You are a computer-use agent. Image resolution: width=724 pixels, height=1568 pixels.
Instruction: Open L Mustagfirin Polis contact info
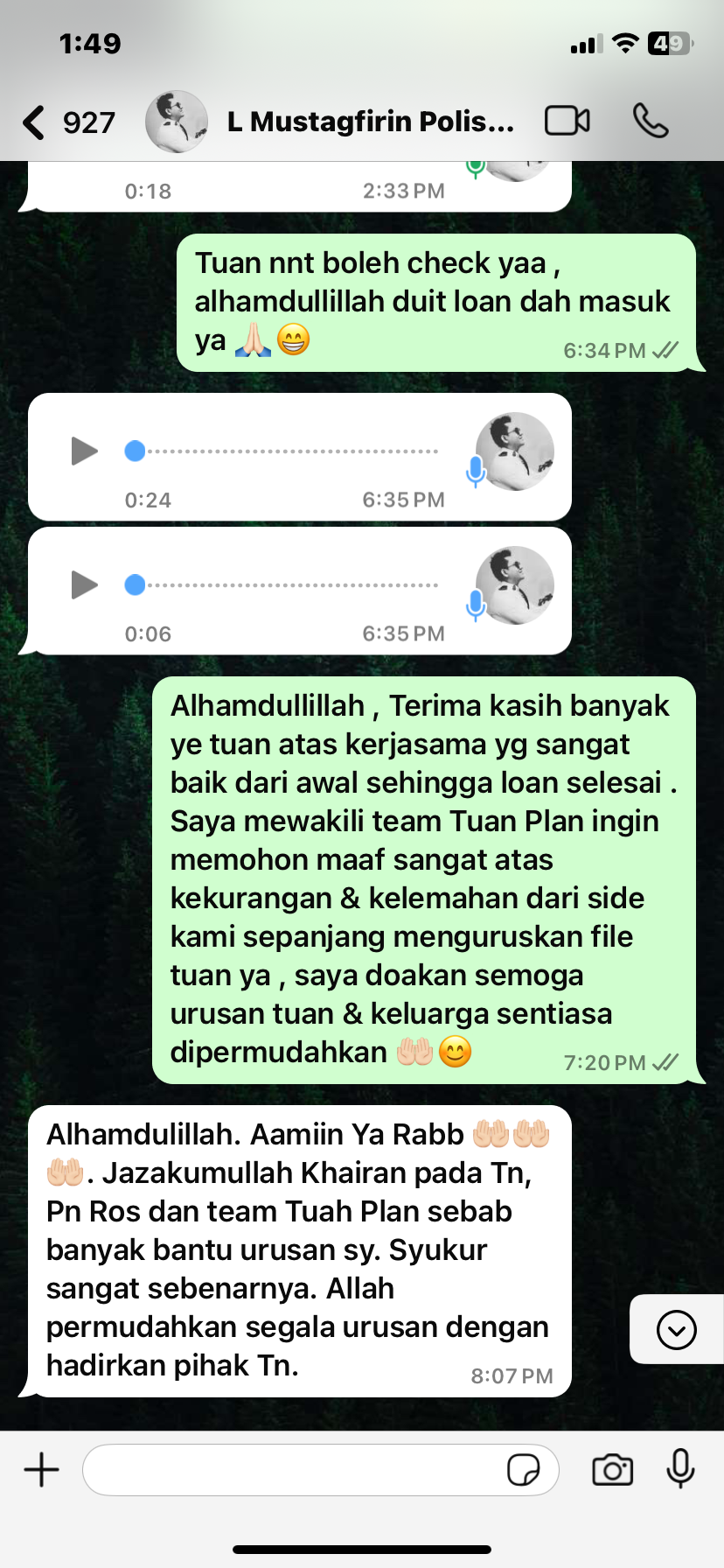pyautogui.click(x=370, y=122)
